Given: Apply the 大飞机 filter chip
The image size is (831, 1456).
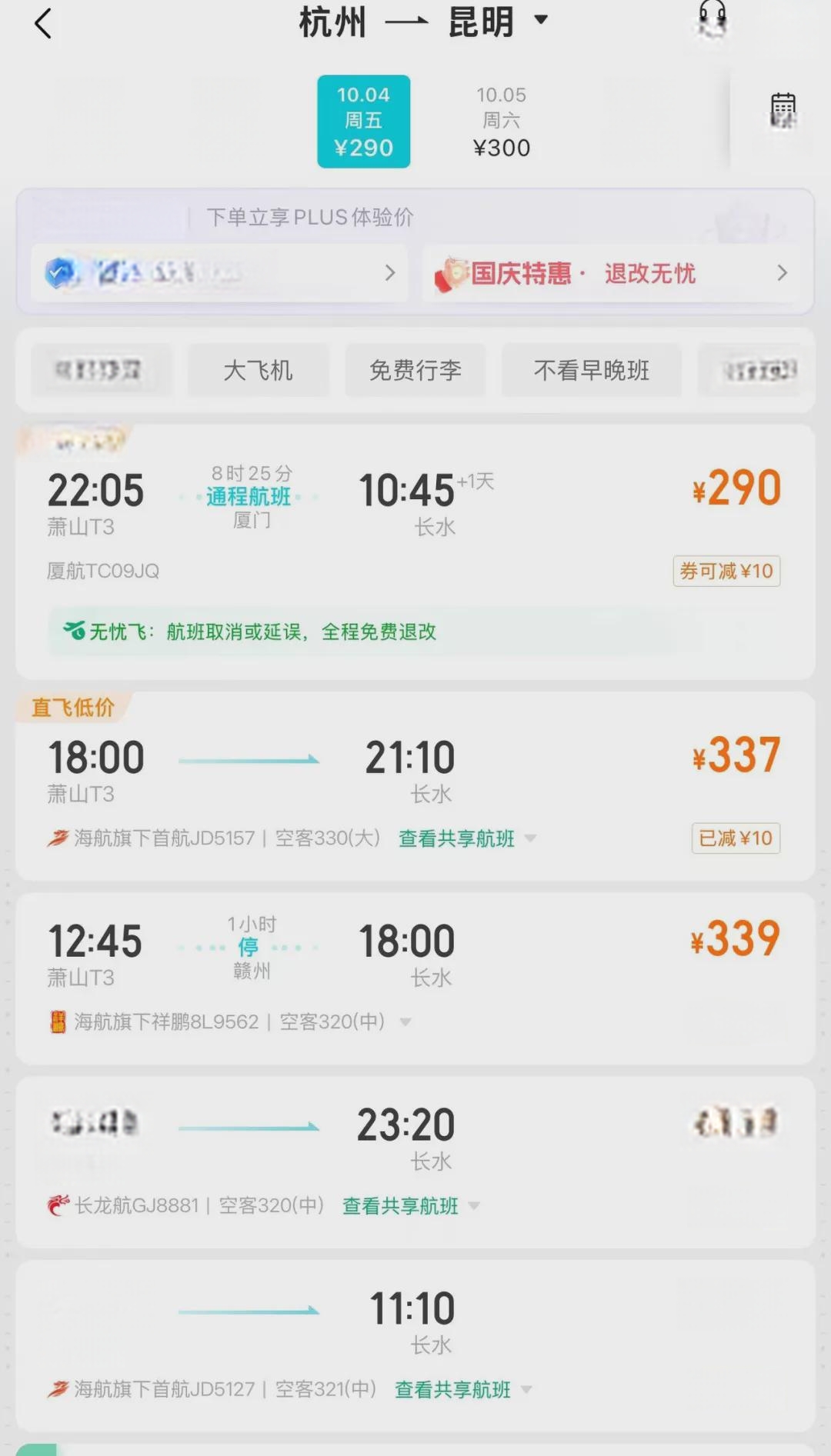Looking at the screenshot, I should pyautogui.click(x=258, y=371).
